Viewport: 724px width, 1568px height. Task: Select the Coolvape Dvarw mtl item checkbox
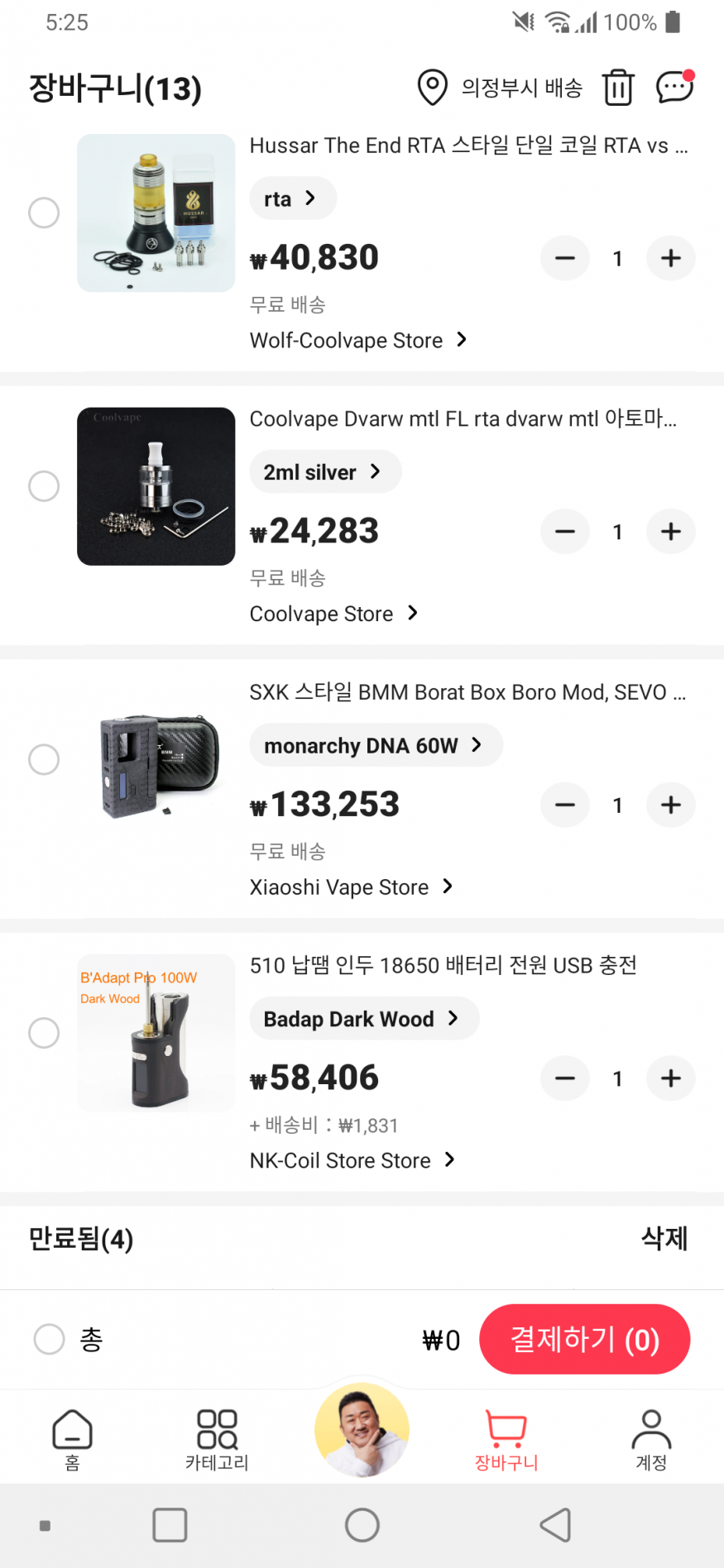[x=44, y=486]
